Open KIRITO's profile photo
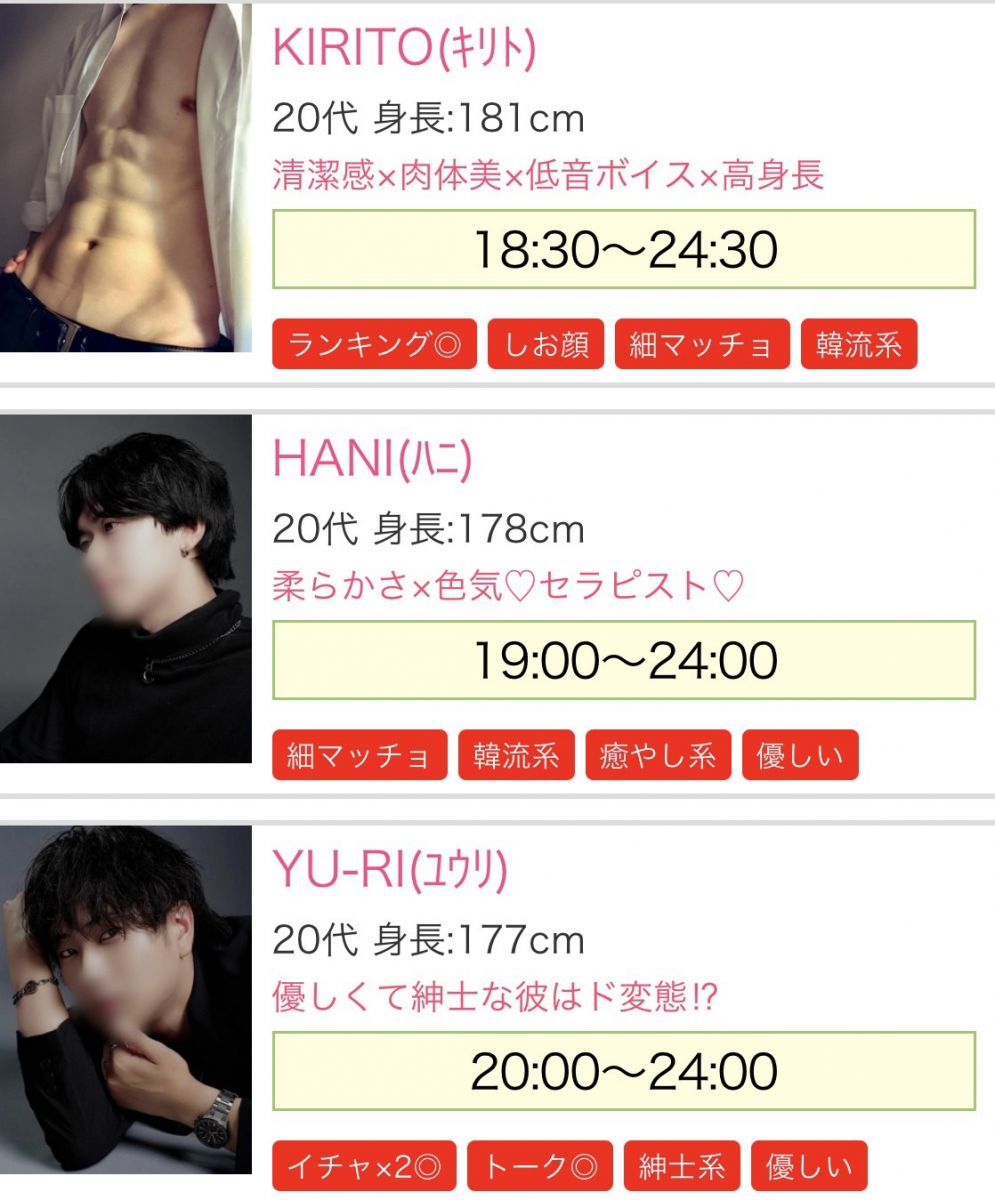995x1200 pixels. 125,178
